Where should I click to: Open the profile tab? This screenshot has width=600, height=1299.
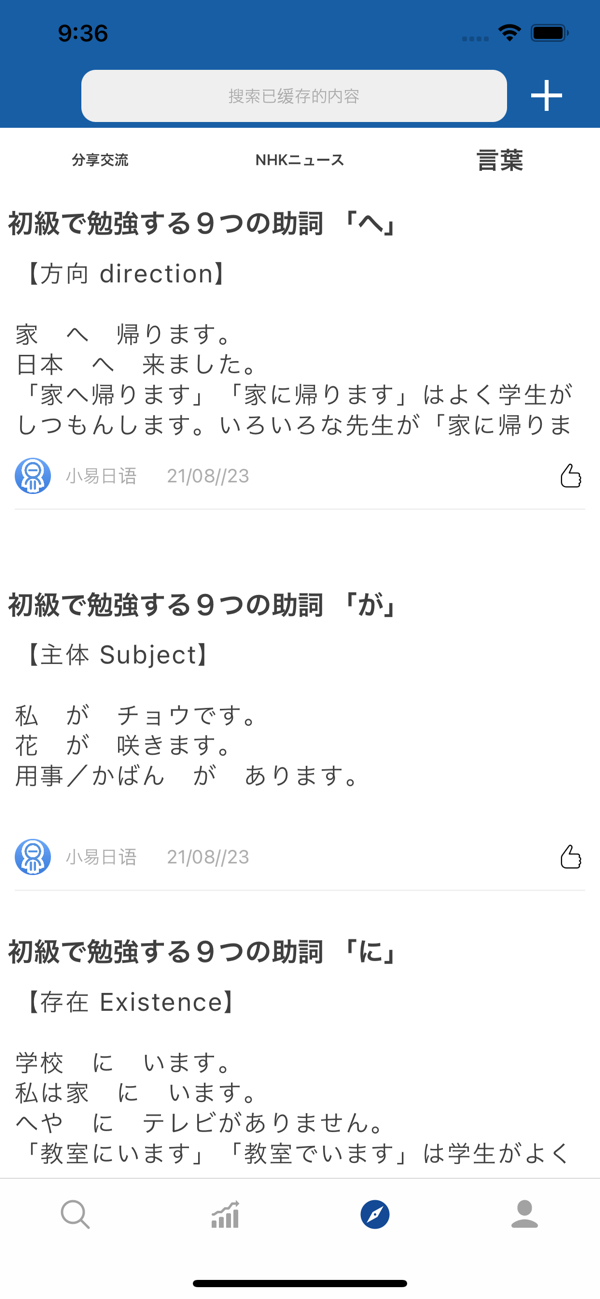525,1215
